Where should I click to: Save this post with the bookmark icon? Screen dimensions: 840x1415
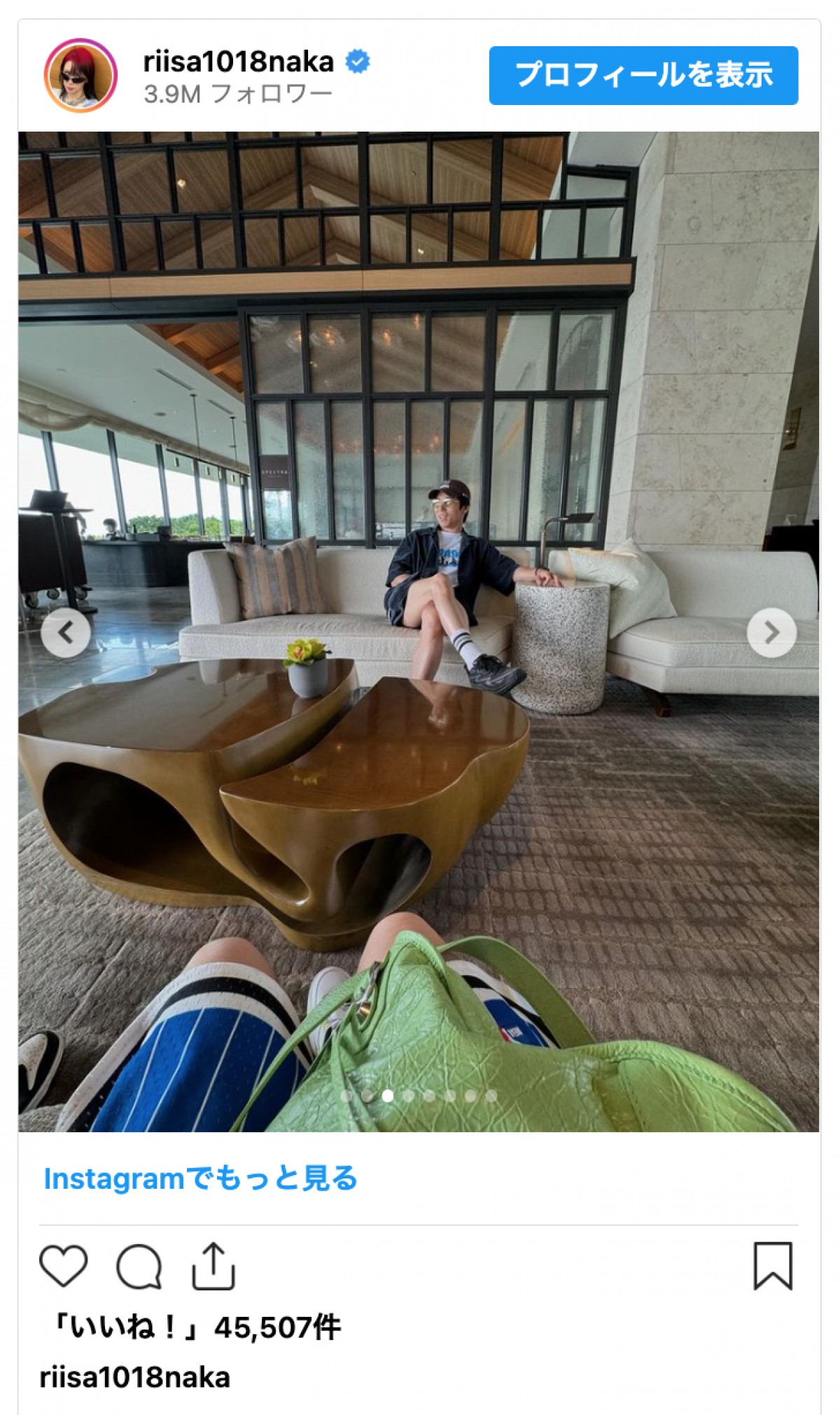(x=772, y=1266)
